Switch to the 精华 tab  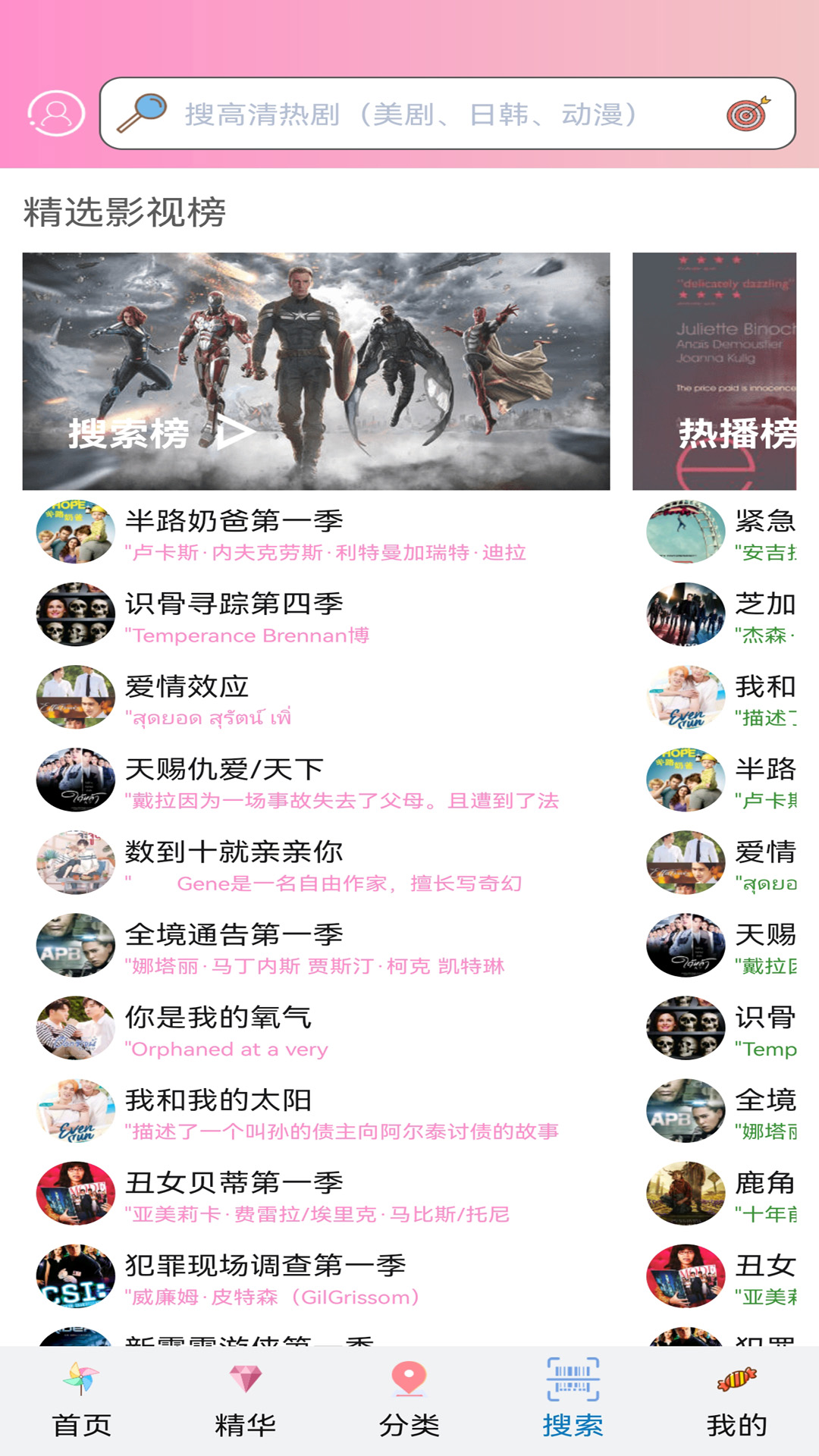tap(246, 1401)
